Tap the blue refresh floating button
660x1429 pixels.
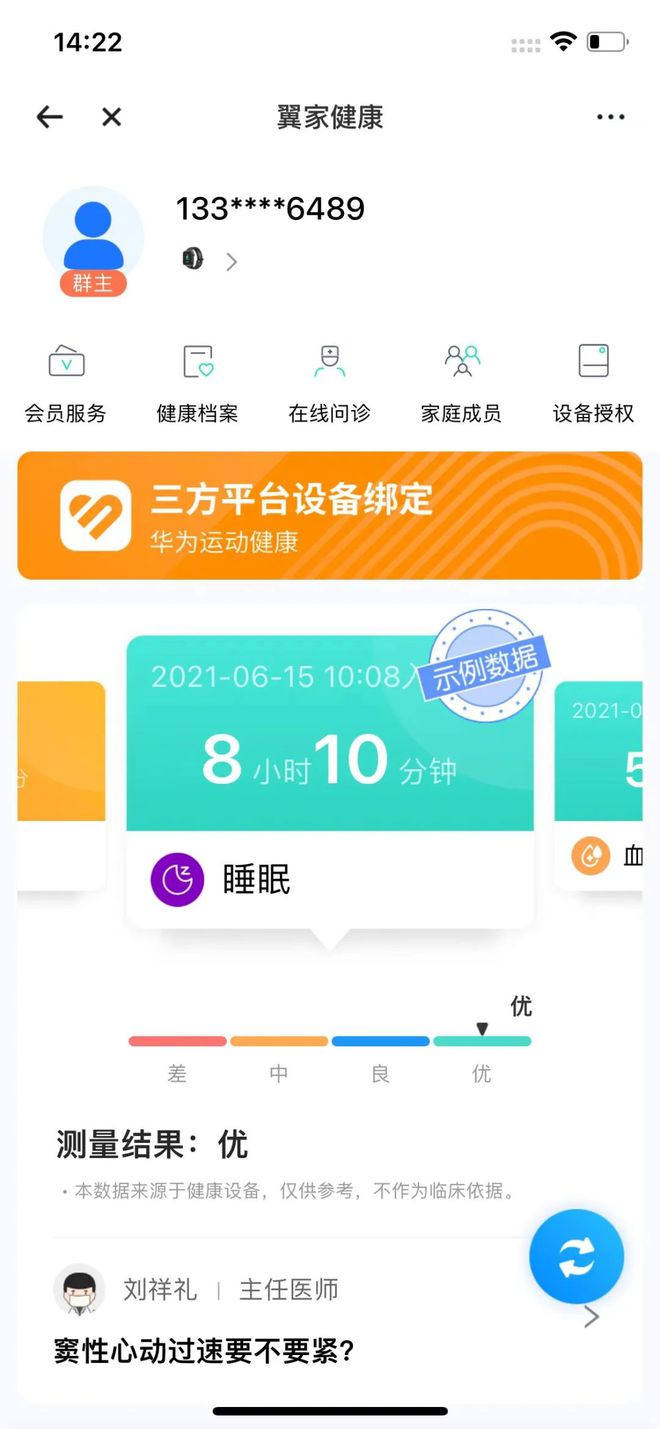[x=576, y=1257]
